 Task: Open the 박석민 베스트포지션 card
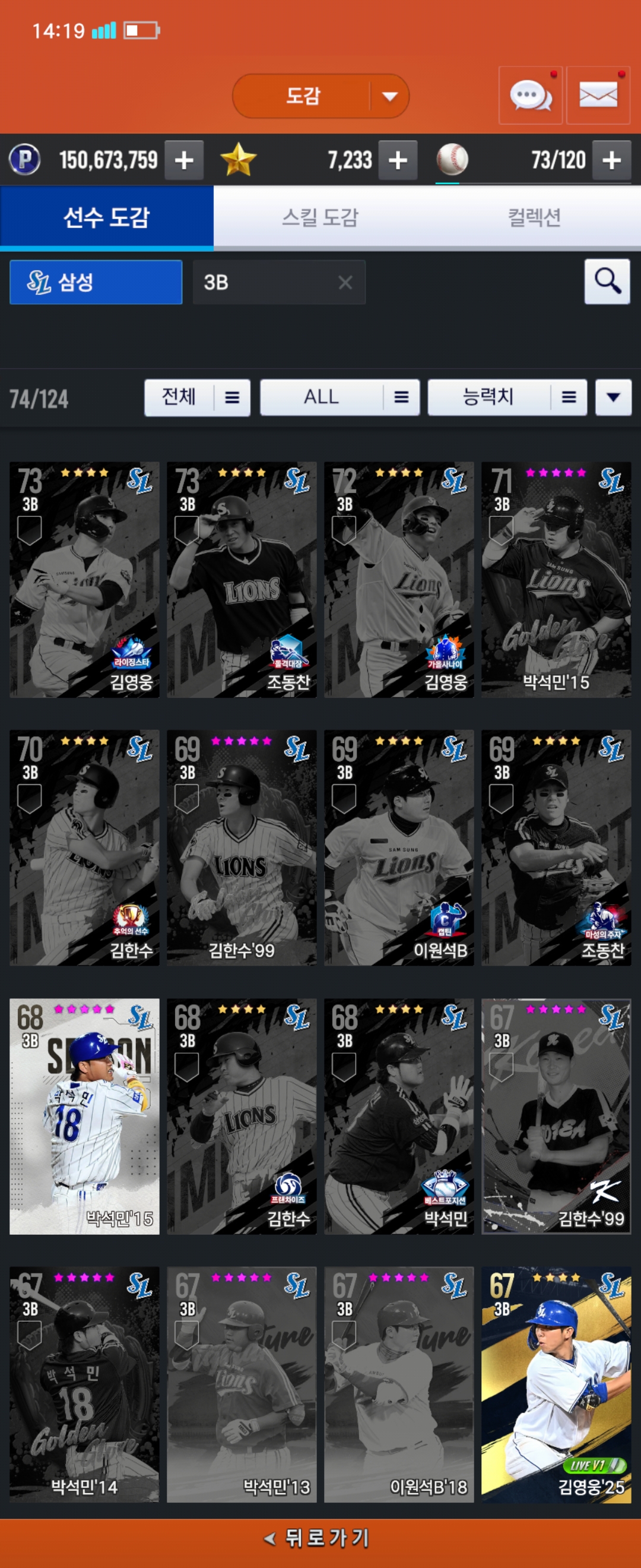point(398,1116)
